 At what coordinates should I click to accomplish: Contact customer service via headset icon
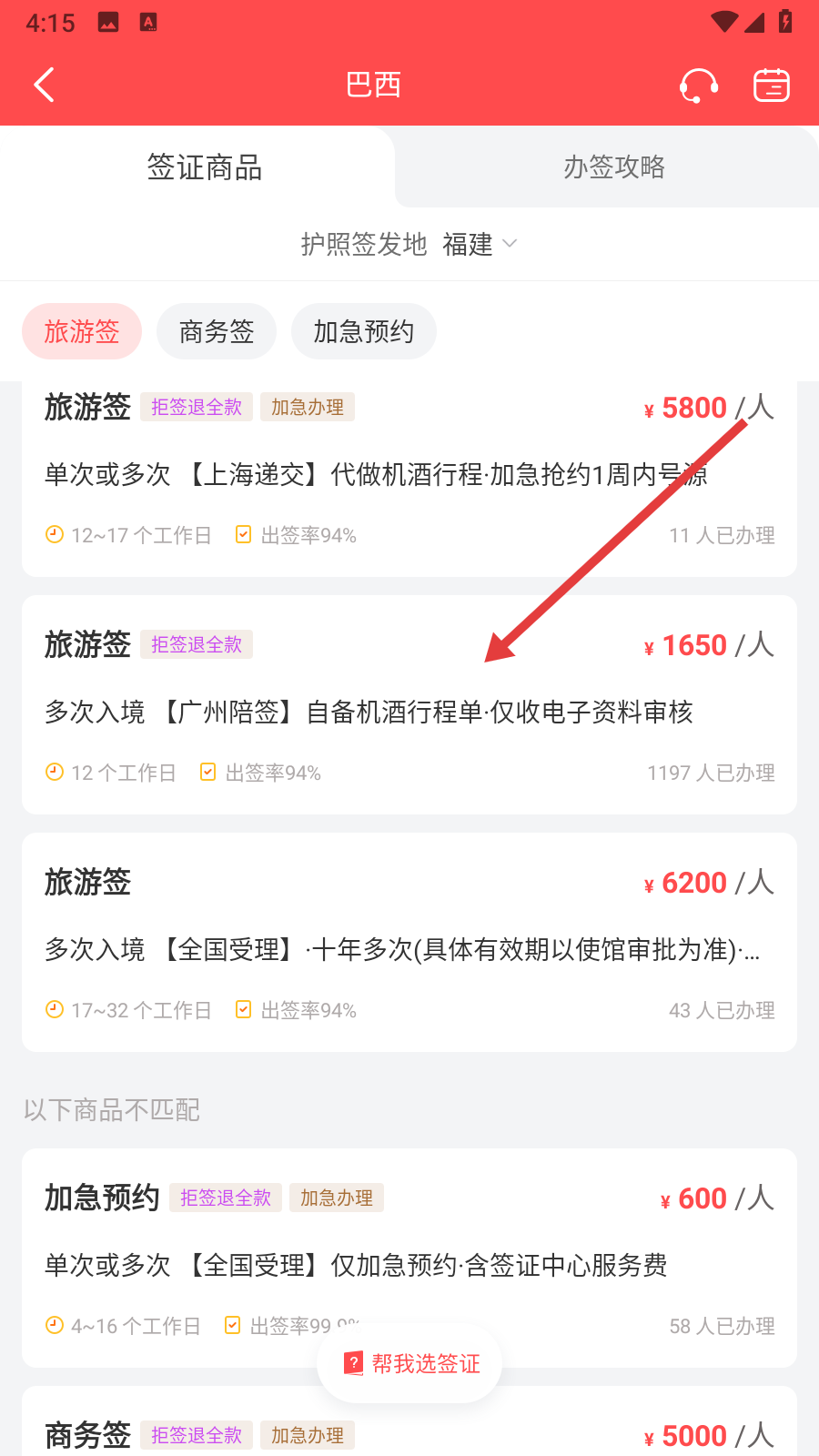tap(698, 86)
